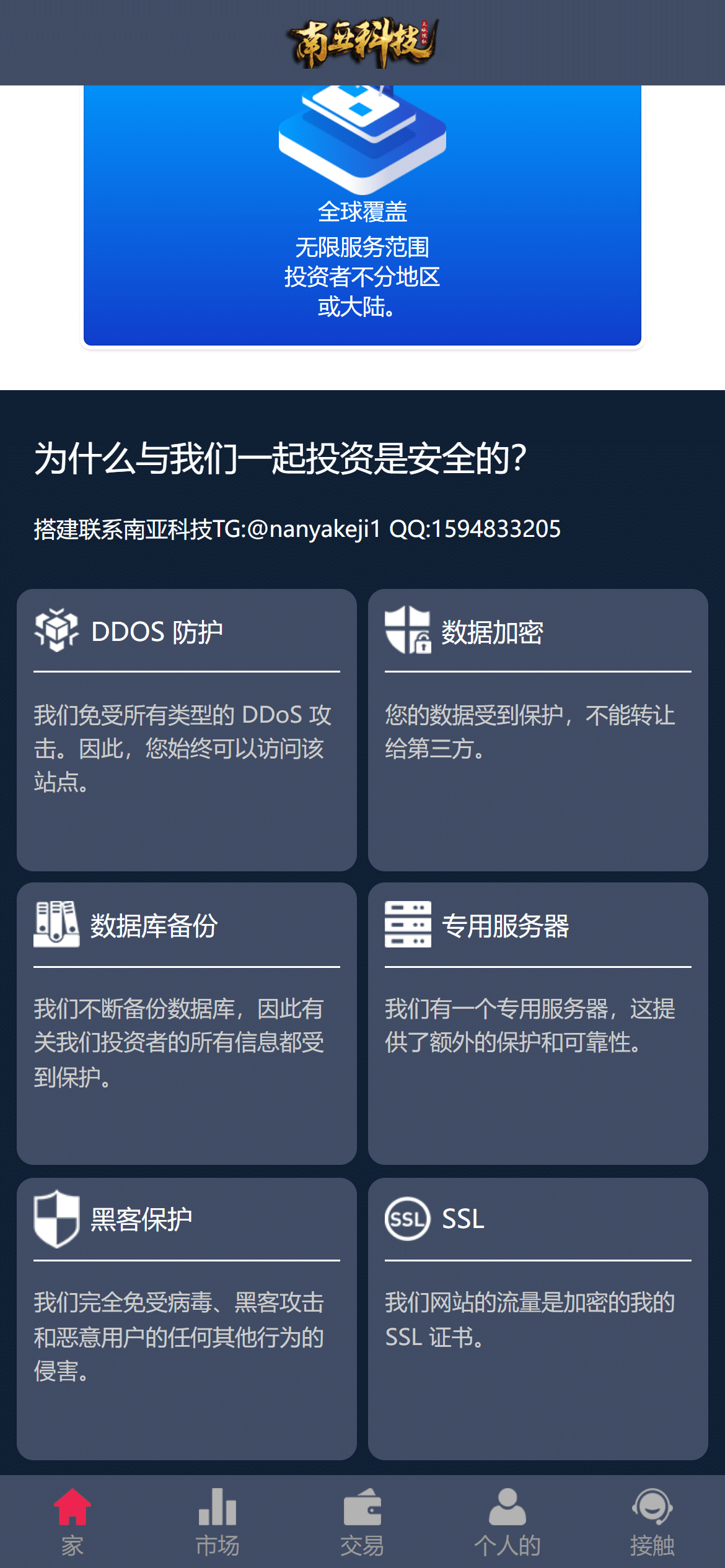Select the 接触 contact tab
Viewport: 725px width, 1568px height.
click(x=652, y=1522)
